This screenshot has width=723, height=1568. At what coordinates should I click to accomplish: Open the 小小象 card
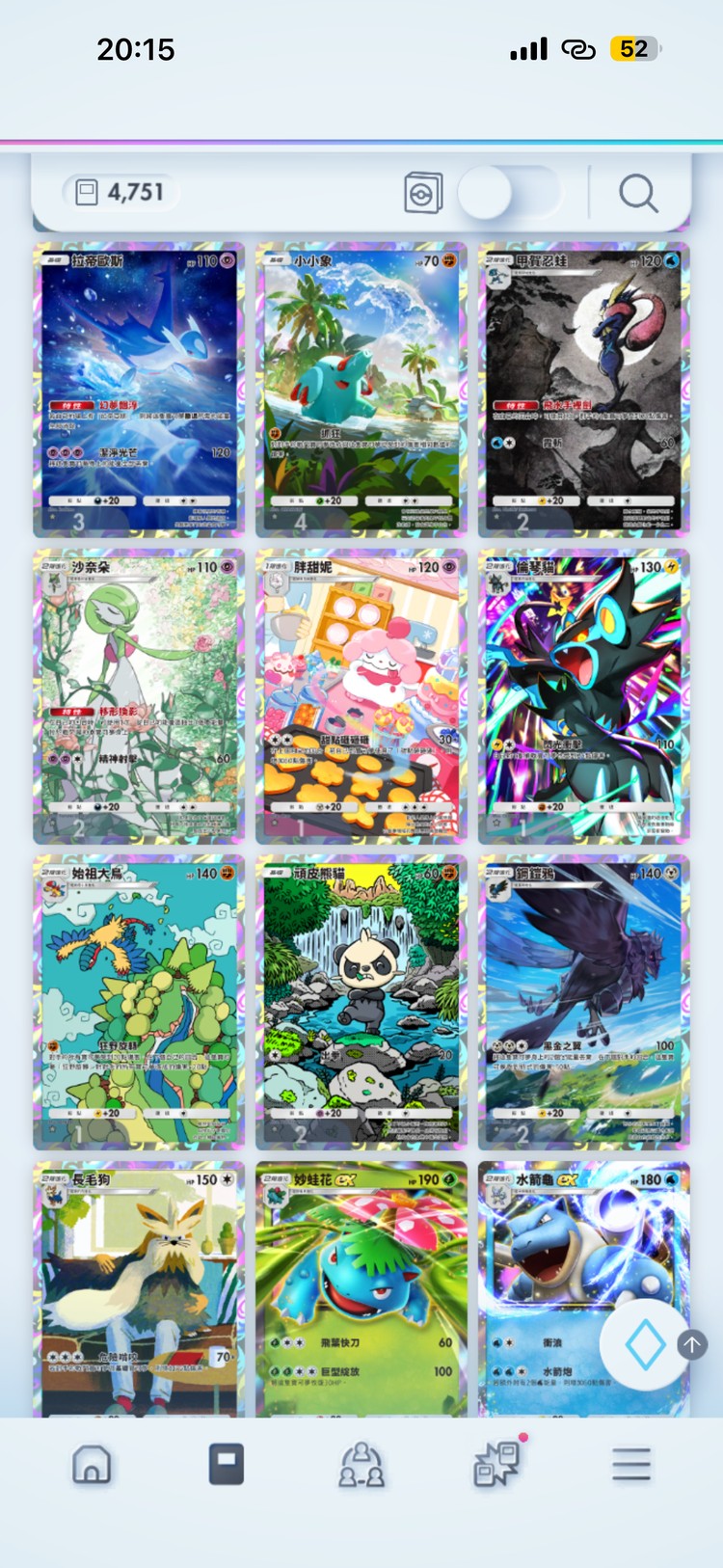pos(361,390)
